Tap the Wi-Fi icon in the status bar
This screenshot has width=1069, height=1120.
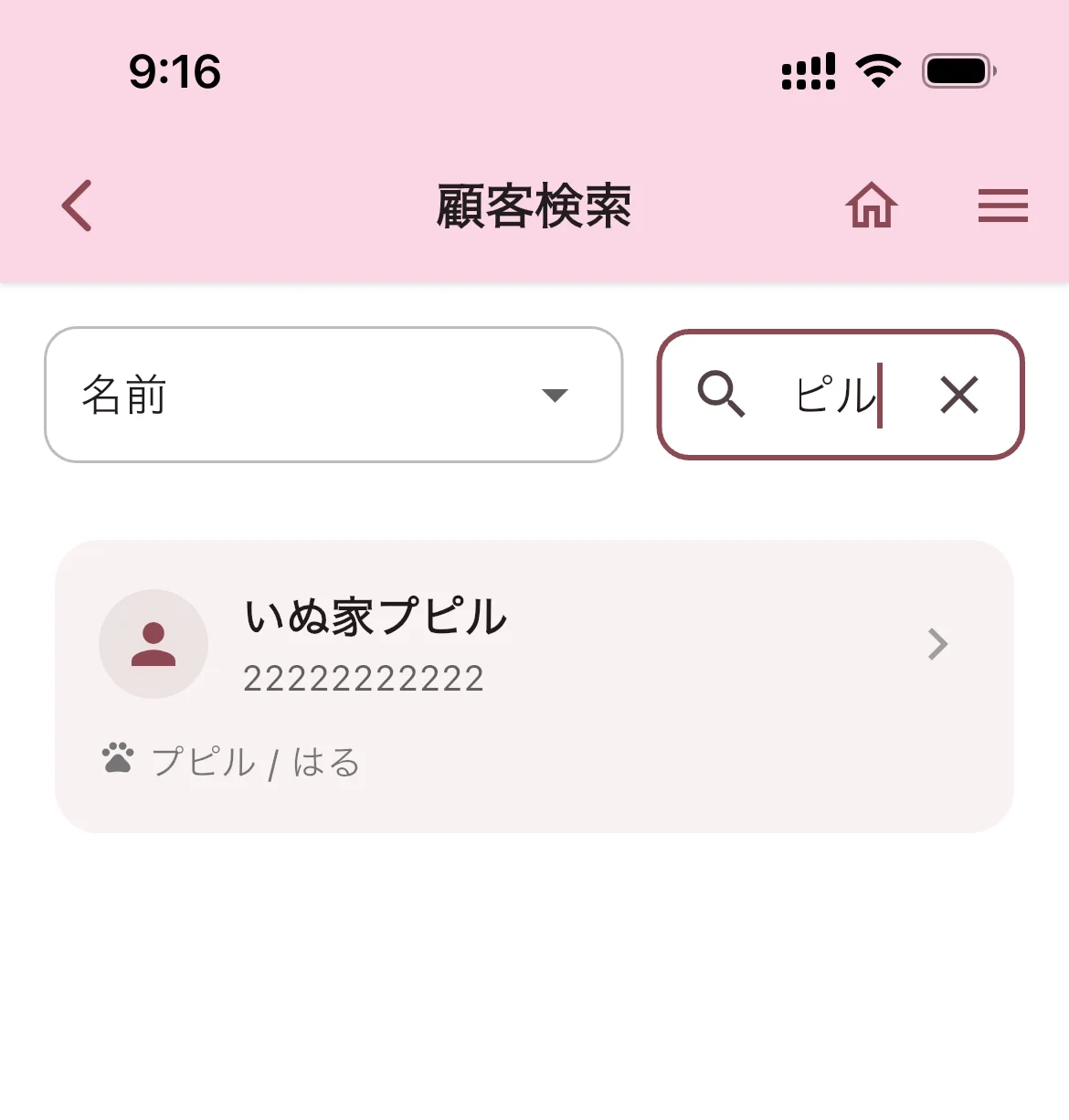[x=879, y=69]
